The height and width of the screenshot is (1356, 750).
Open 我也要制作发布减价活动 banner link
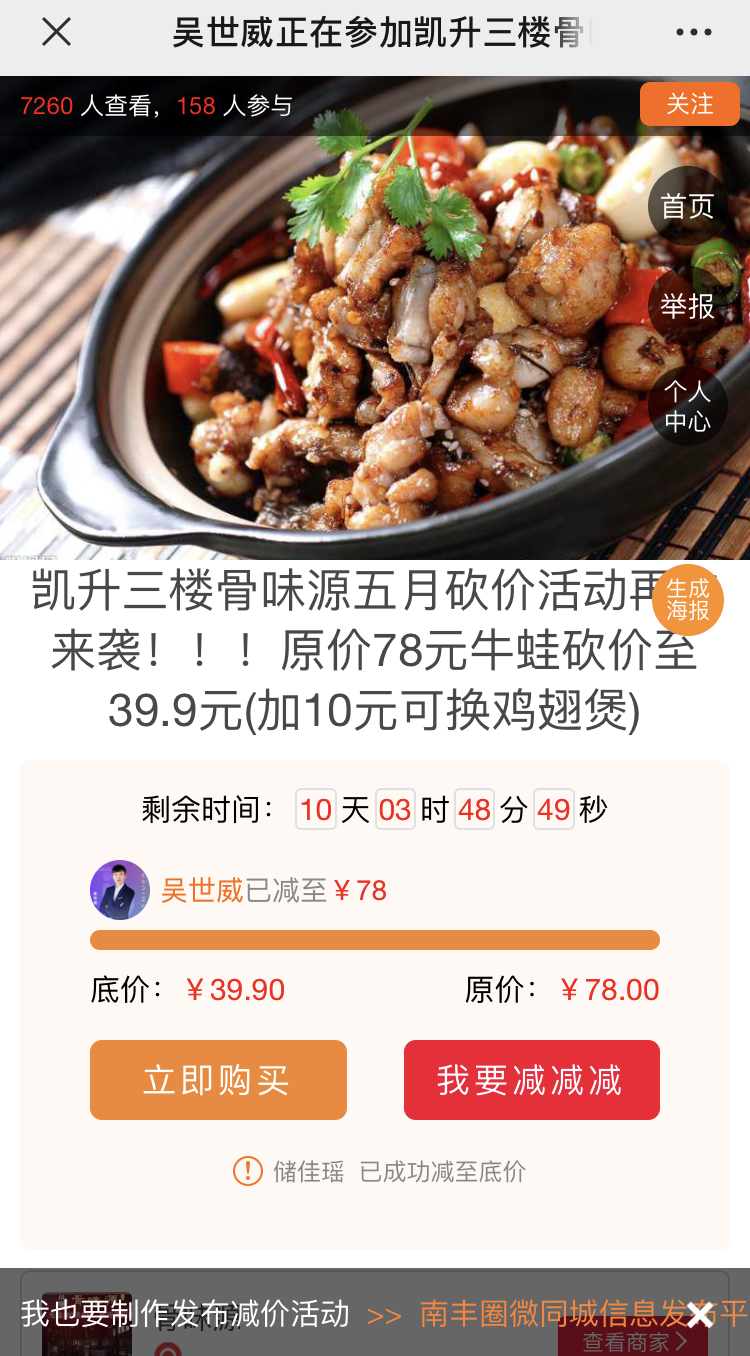click(x=186, y=1313)
